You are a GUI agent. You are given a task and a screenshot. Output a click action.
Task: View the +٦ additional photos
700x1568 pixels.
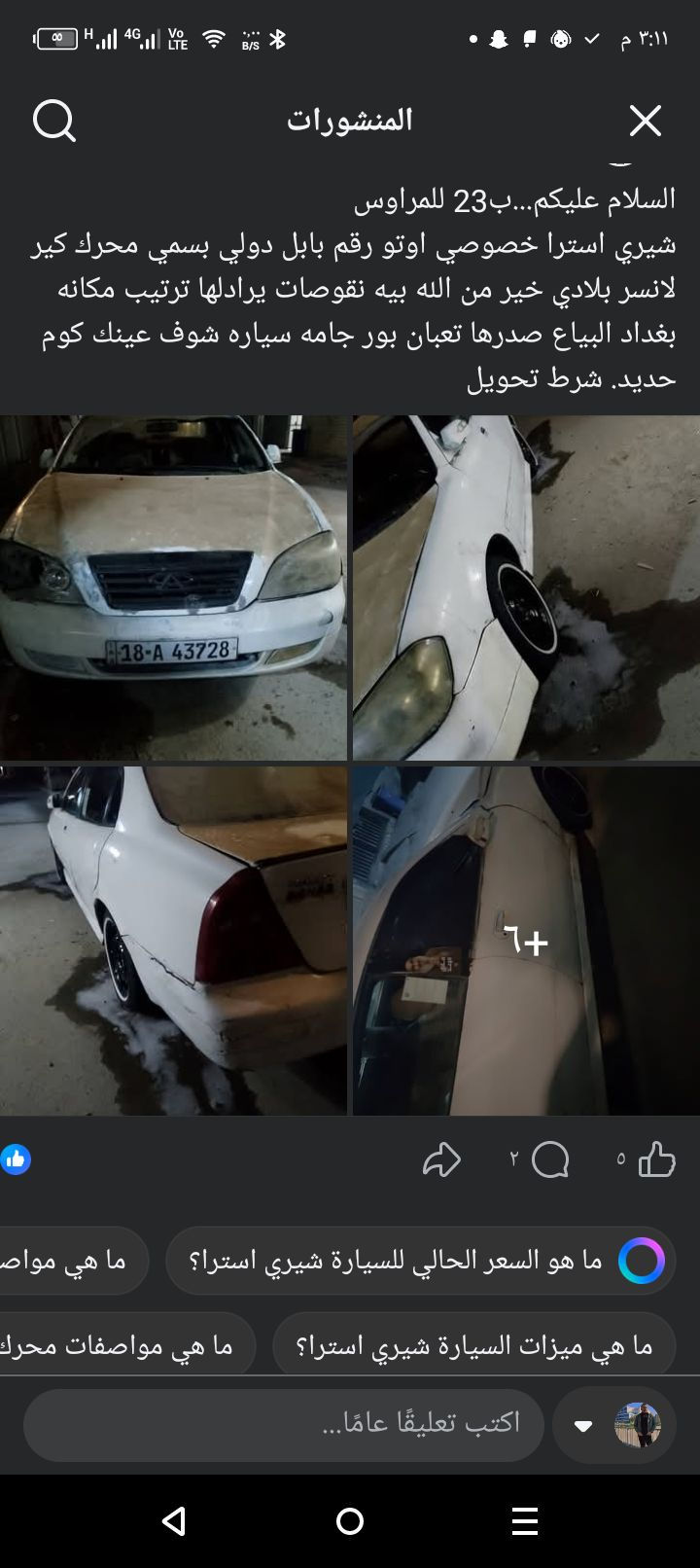click(x=526, y=940)
